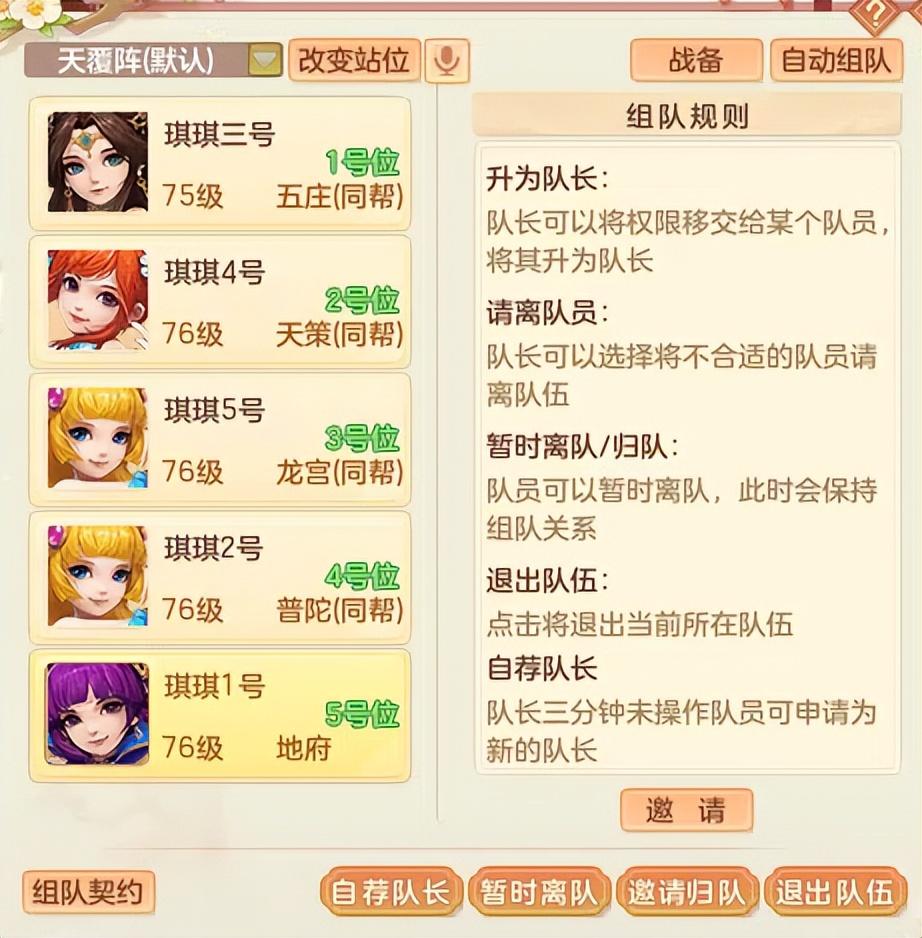Select team member 琪琪三号
Image resolution: width=922 pixels, height=938 pixels.
220,163
